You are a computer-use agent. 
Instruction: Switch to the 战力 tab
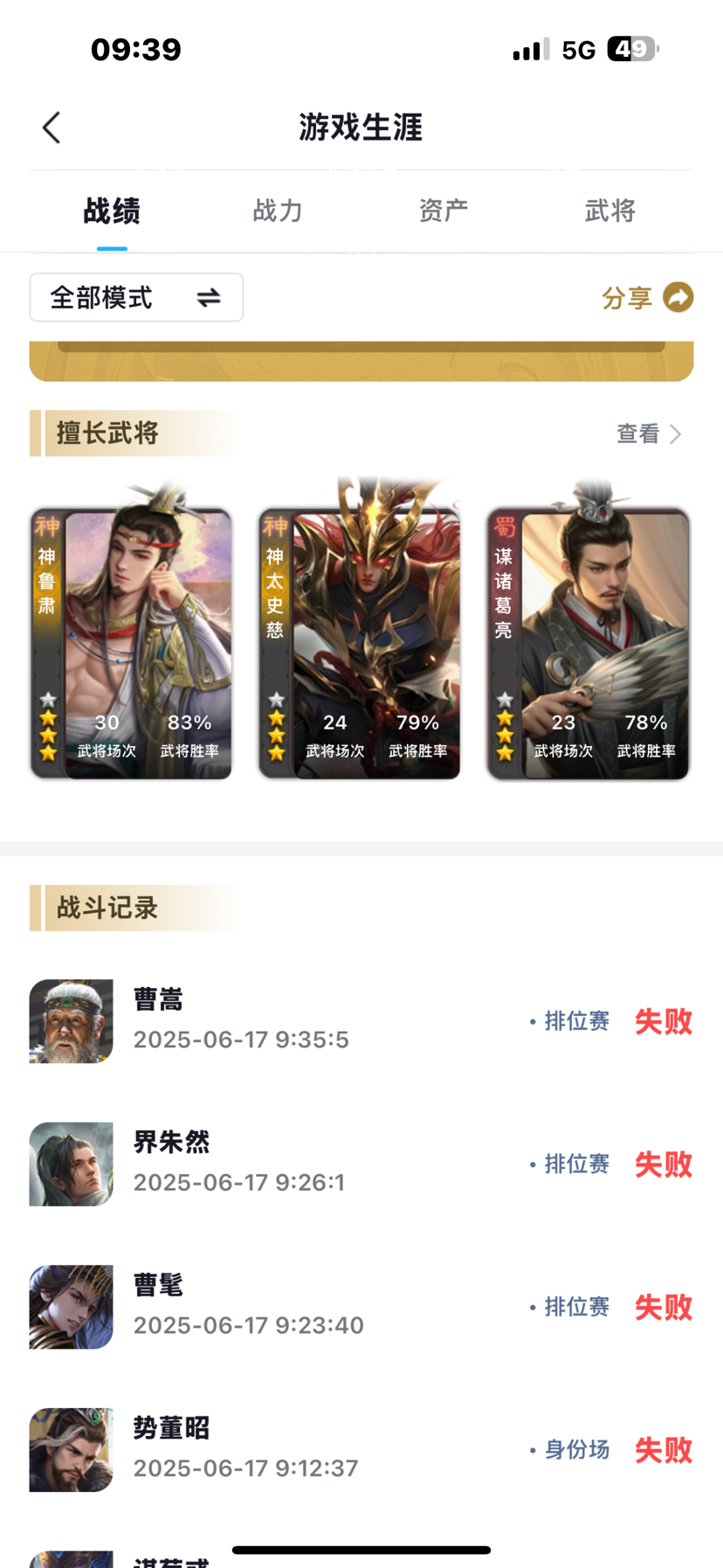(x=278, y=211)
